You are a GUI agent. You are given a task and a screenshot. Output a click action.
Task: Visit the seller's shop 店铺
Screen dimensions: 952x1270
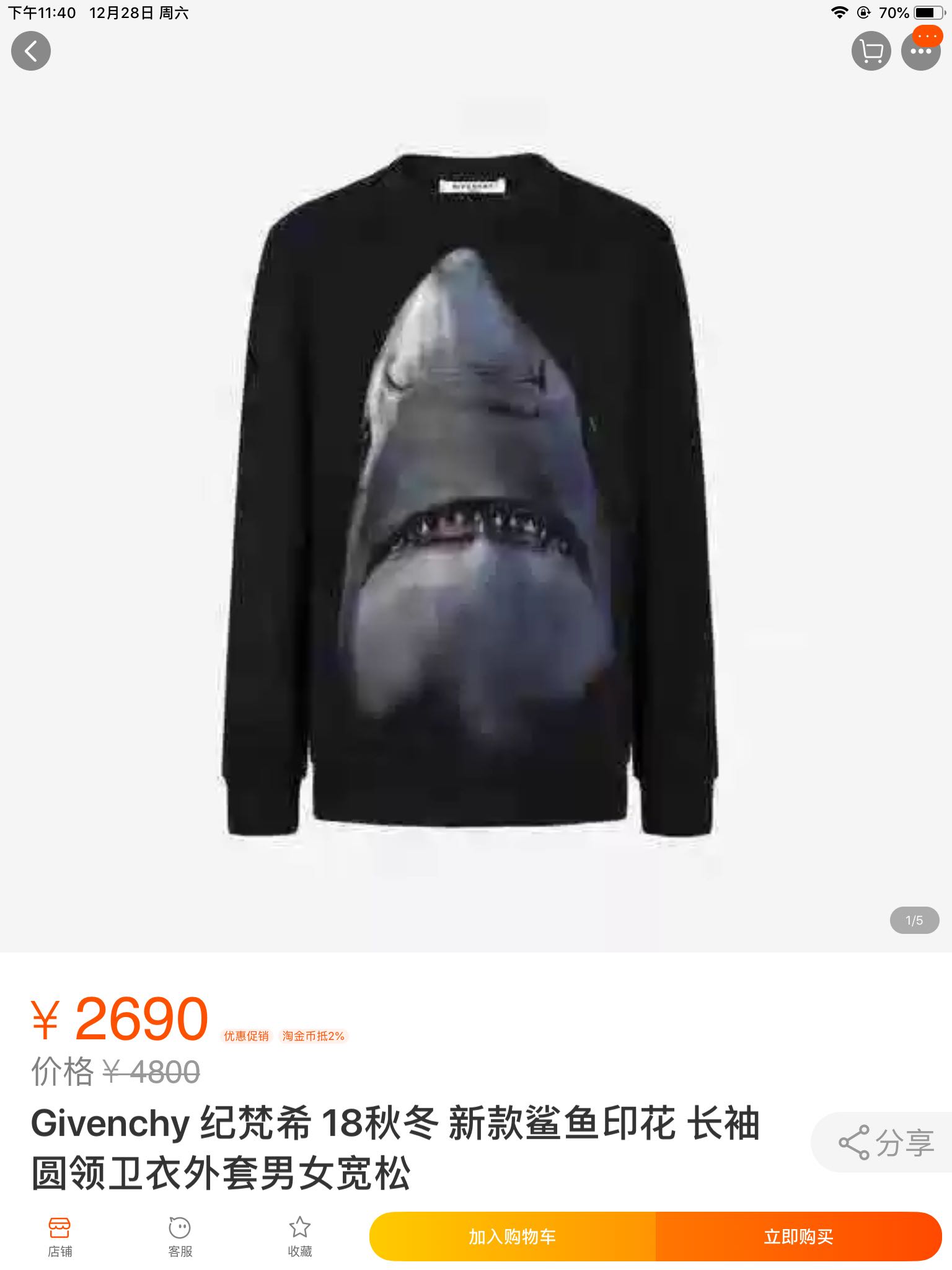pyautogui.click(x=59, y=1237)
